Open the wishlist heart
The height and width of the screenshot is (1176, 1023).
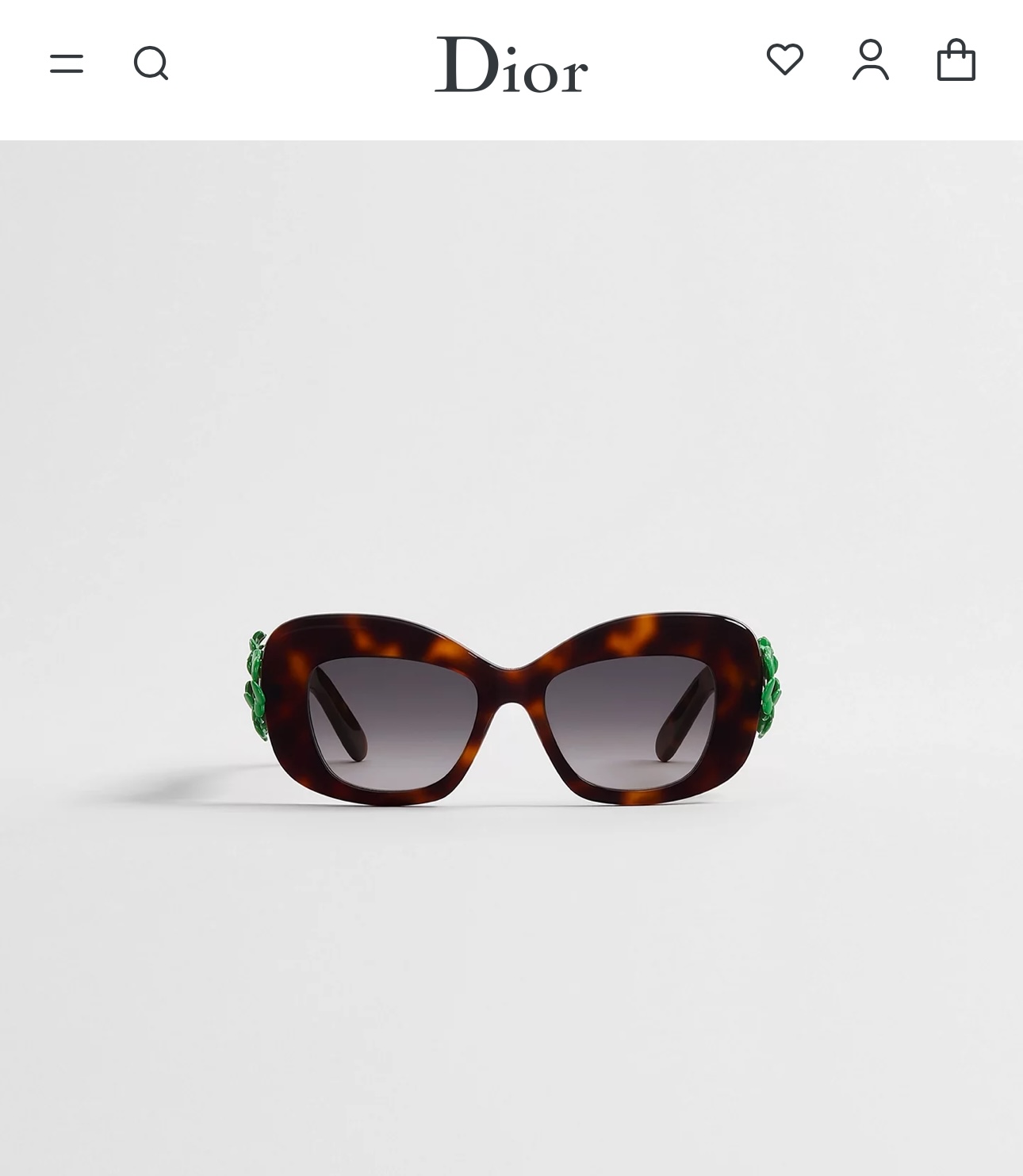coord(785,59)
